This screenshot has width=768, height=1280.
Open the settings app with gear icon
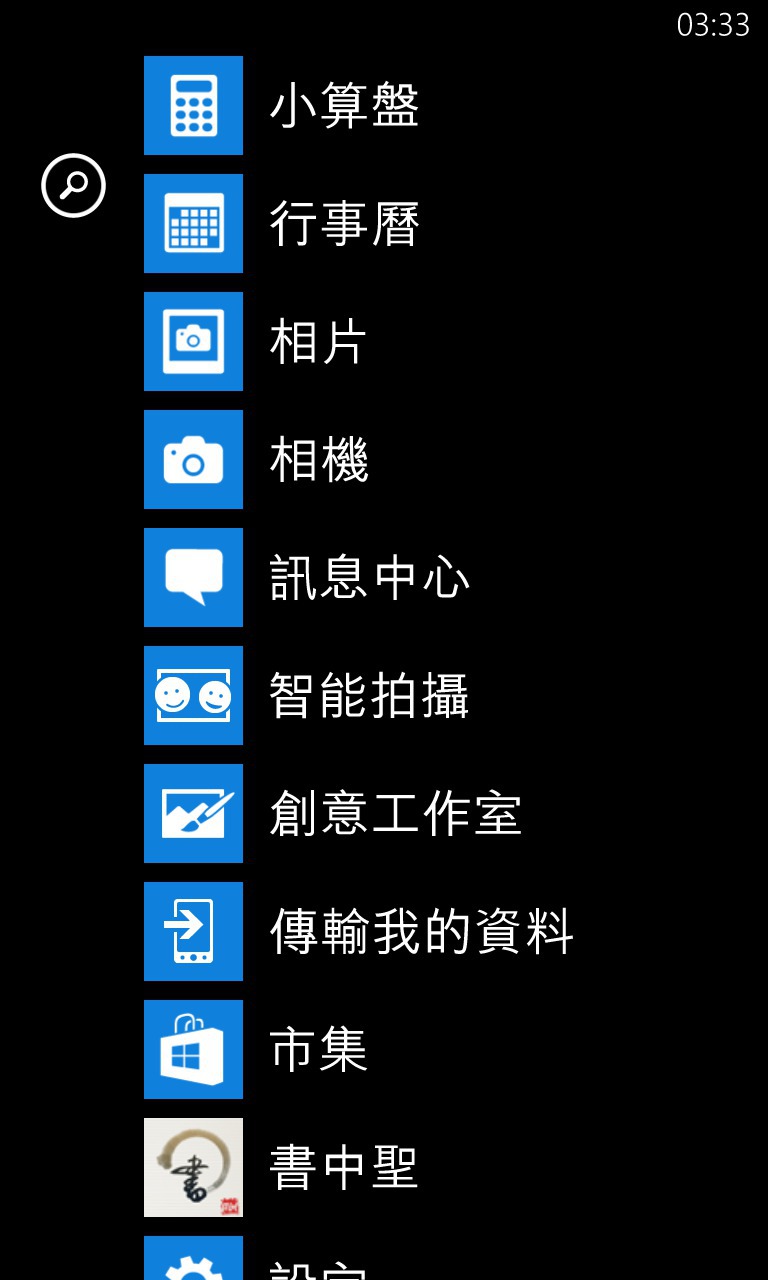point(193,1262)
